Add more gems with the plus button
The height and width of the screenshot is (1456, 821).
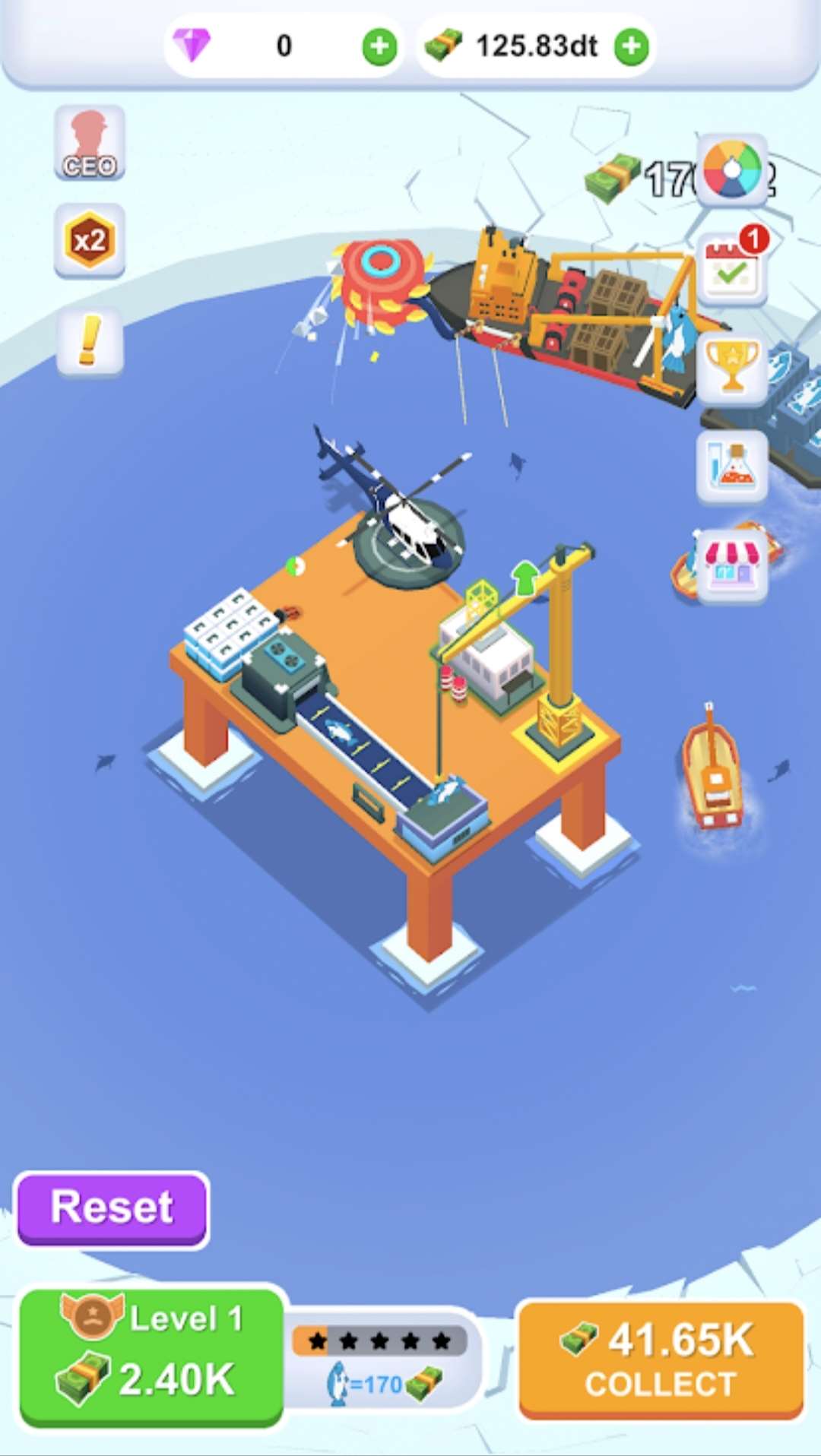click(379, 46)
